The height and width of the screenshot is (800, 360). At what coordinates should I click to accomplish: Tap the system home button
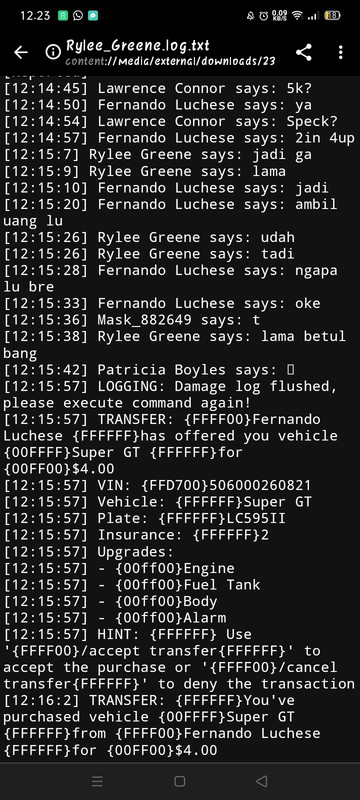tap(179, 781)
